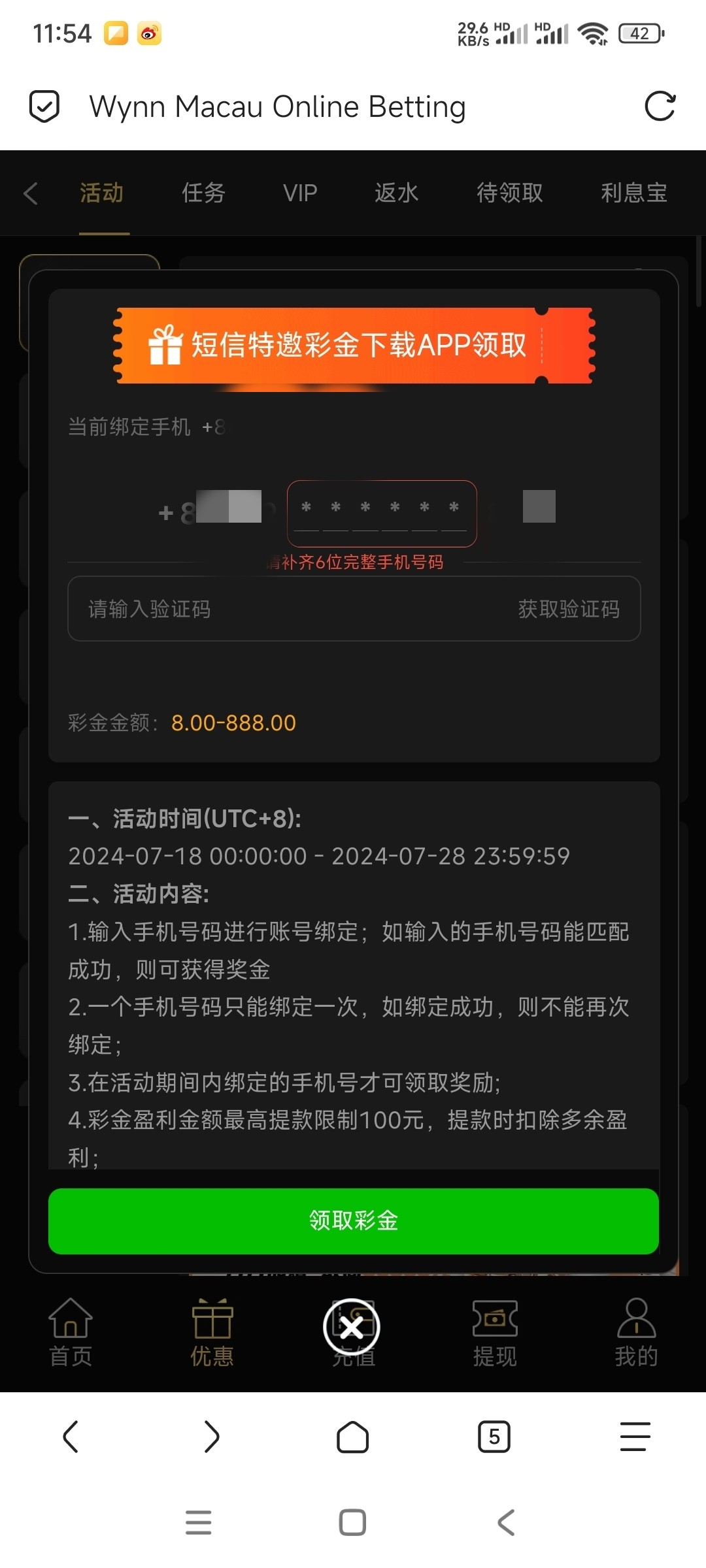Open the browser's hamburger menu
The image size is (706, 1568).
(635, 1437)
